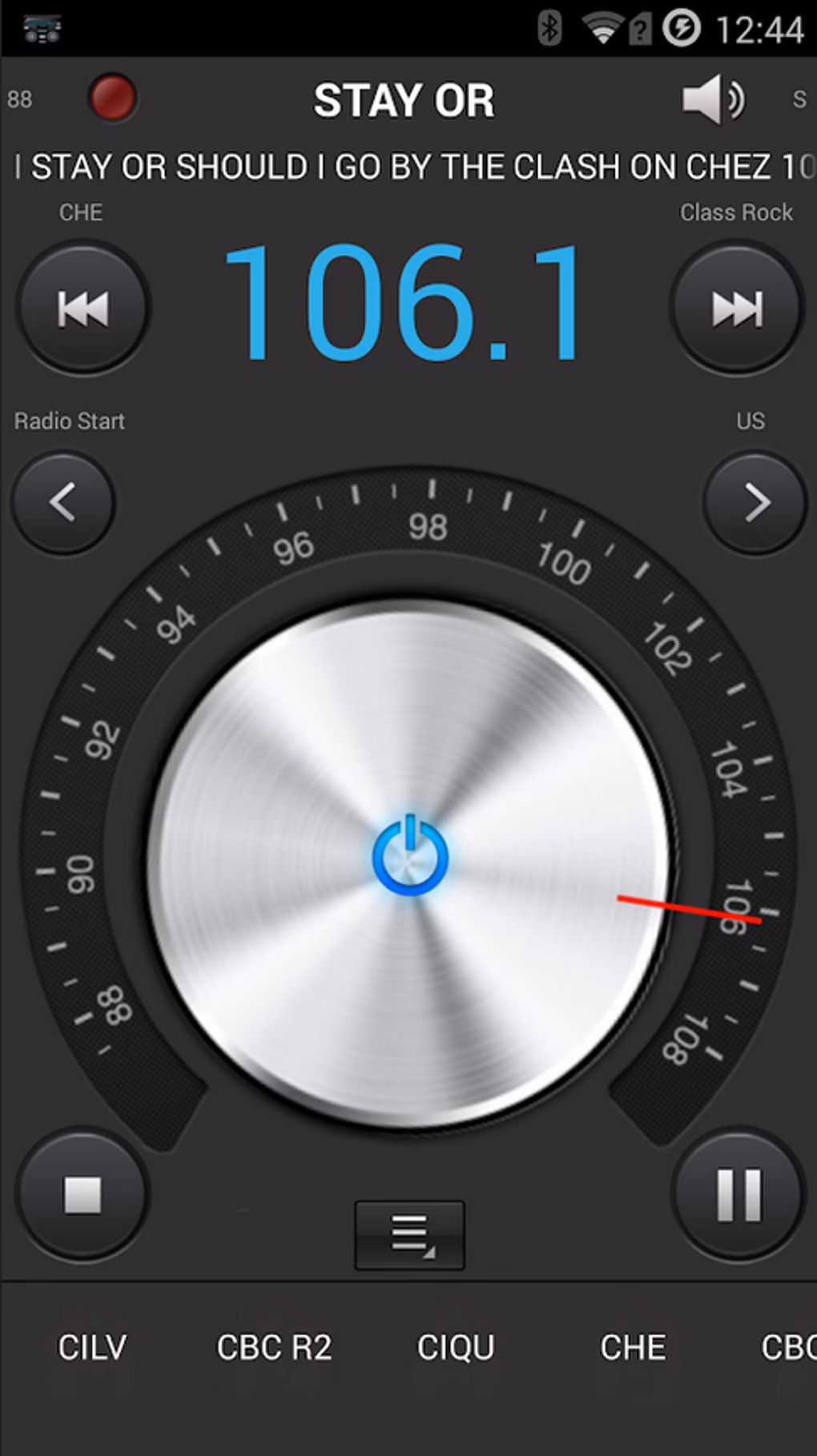Tap the power icon in the tuning knob center
817x1456 pixels.
408,855
